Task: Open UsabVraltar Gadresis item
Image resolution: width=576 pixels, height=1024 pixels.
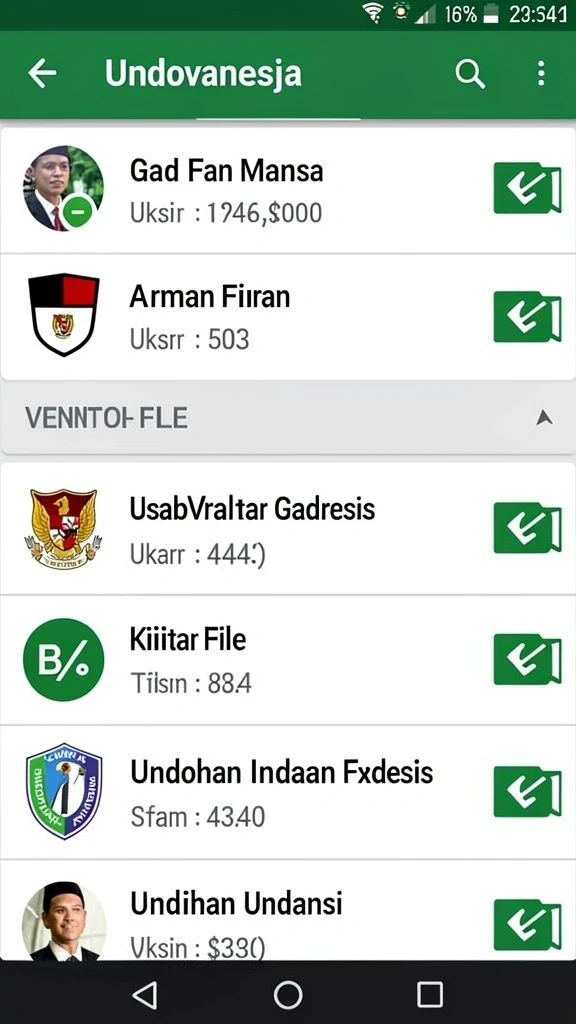Action: coord(288,528)
